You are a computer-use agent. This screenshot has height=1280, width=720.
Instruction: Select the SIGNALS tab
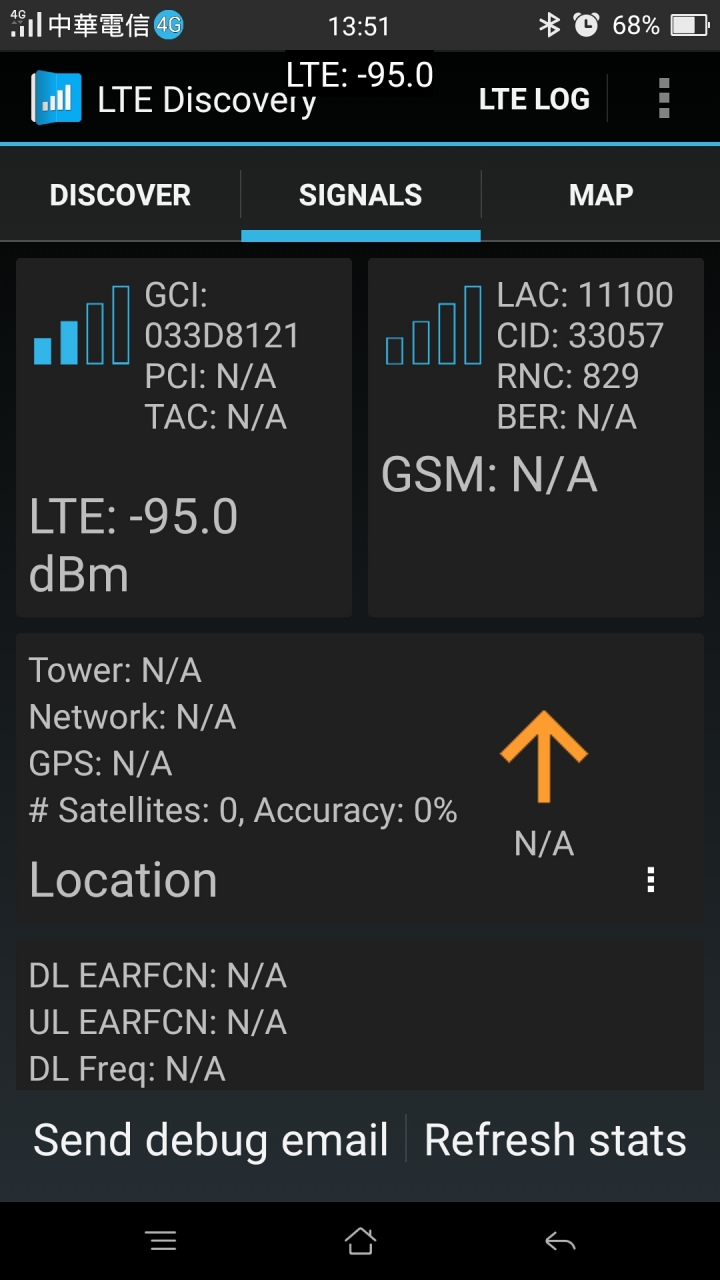360,195
